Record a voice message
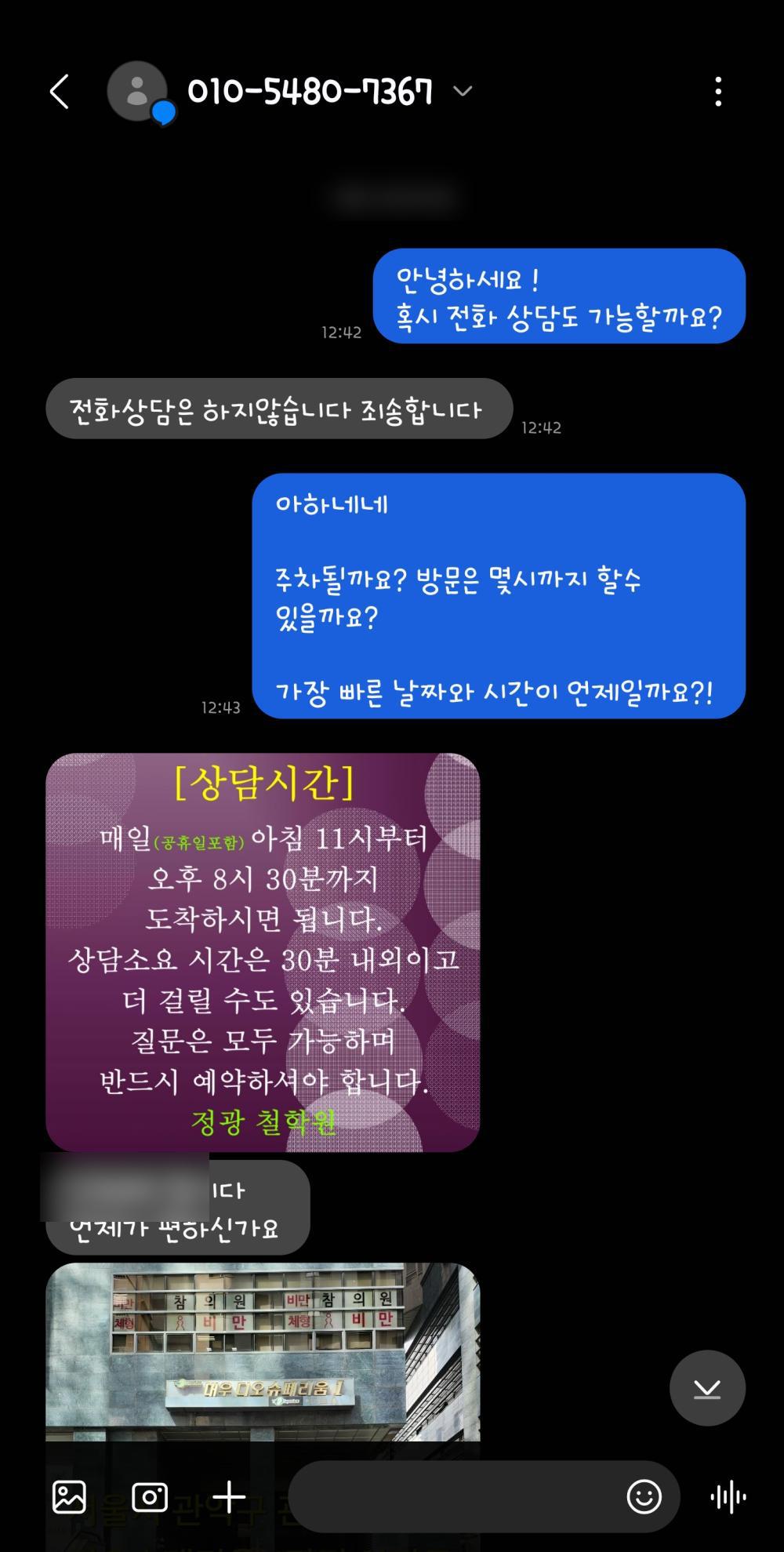784x1552 pixels. [728, 1497]
